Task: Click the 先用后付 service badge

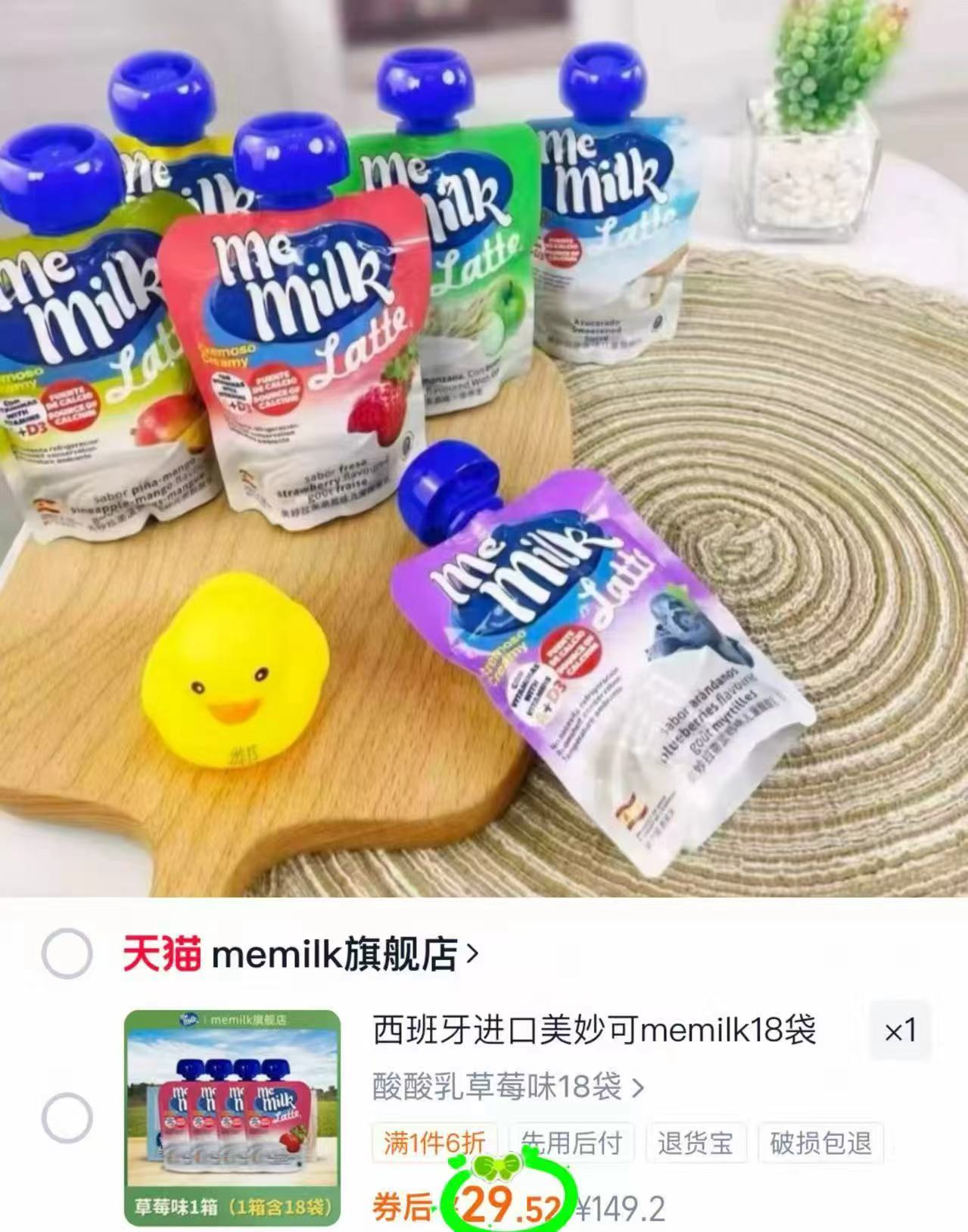Action: tap(569, 1143)
